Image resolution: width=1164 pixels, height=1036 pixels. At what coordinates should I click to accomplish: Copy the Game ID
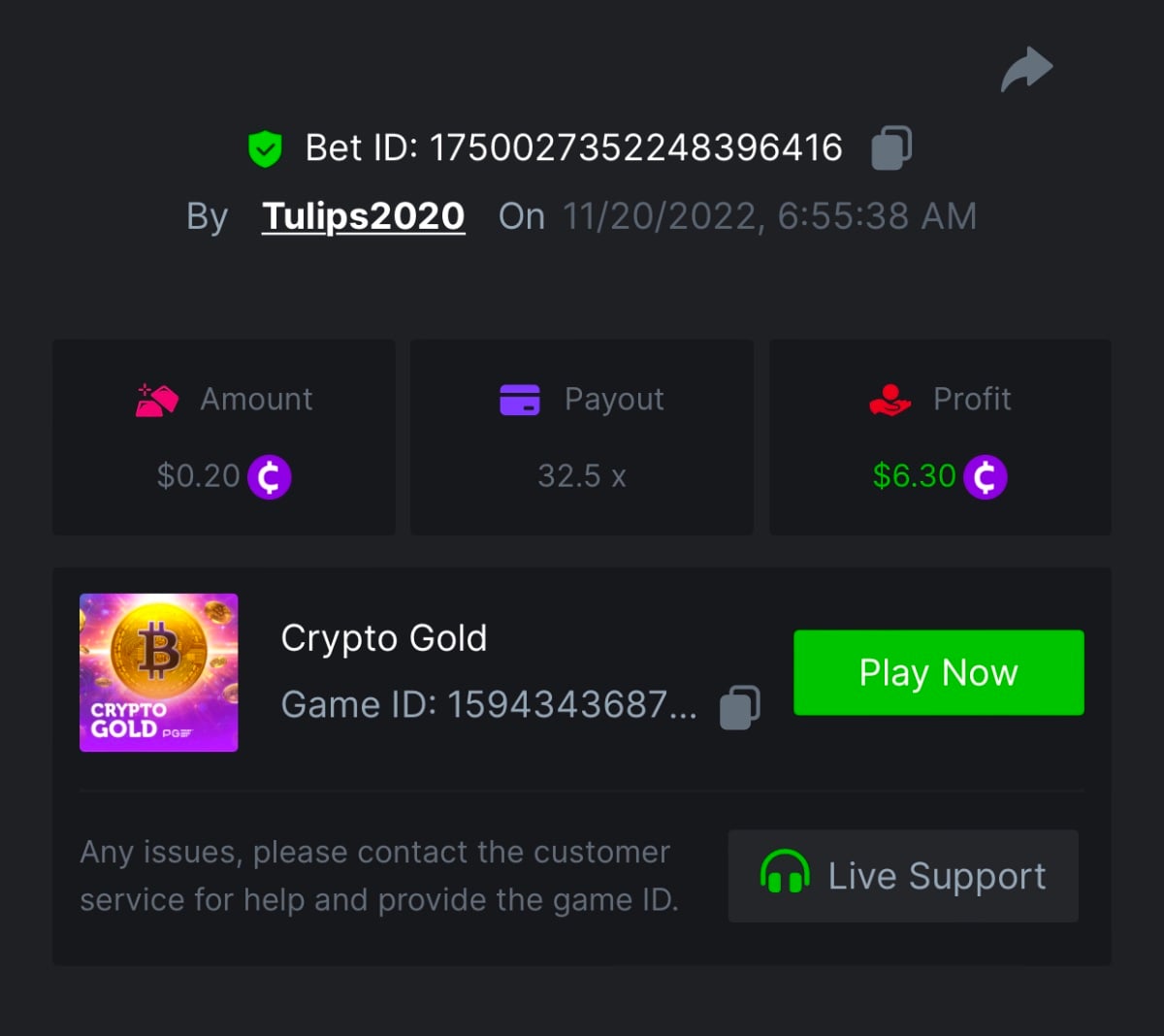[x=739, y=707]
